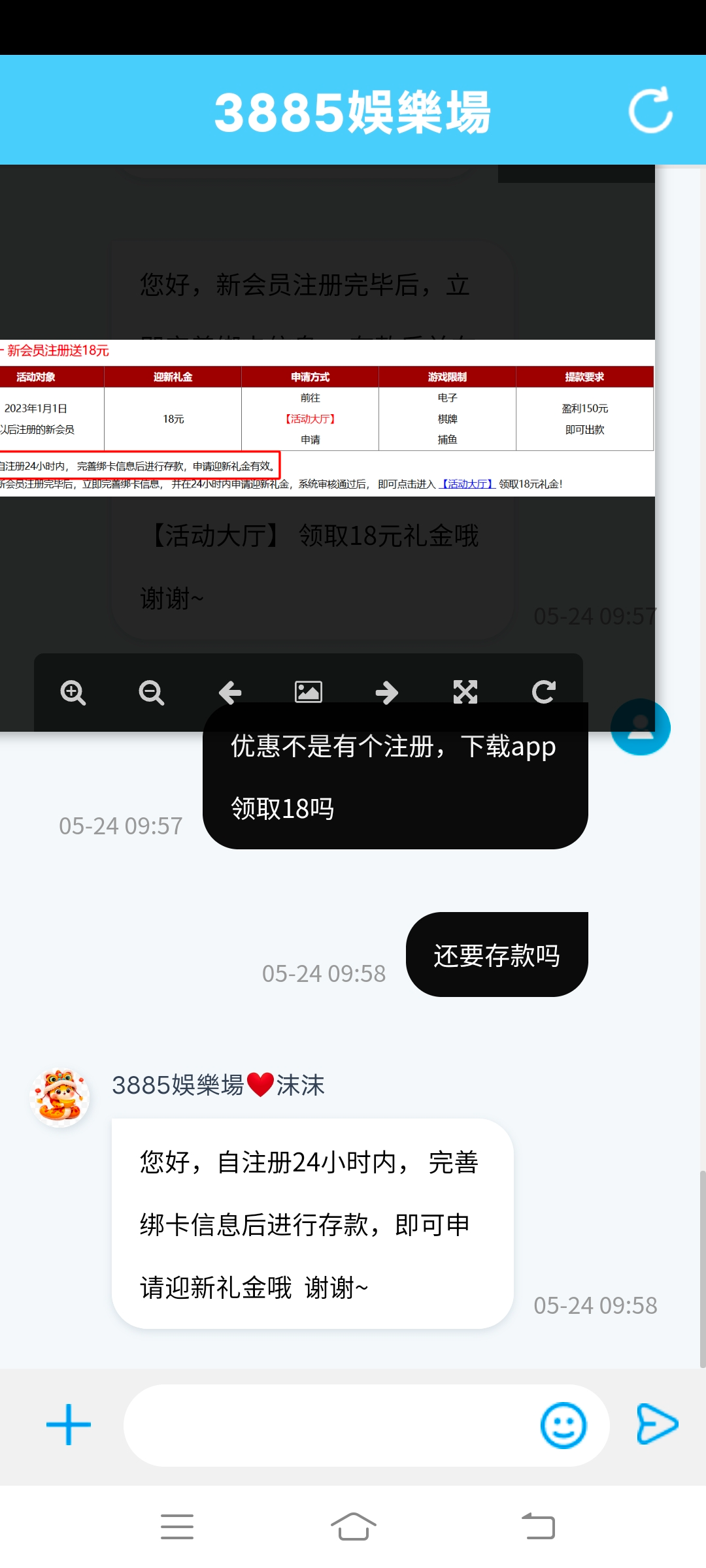Screen dimensions: 706x1568
Task: Focus the message text field
Action: (x=327, y=1425)
